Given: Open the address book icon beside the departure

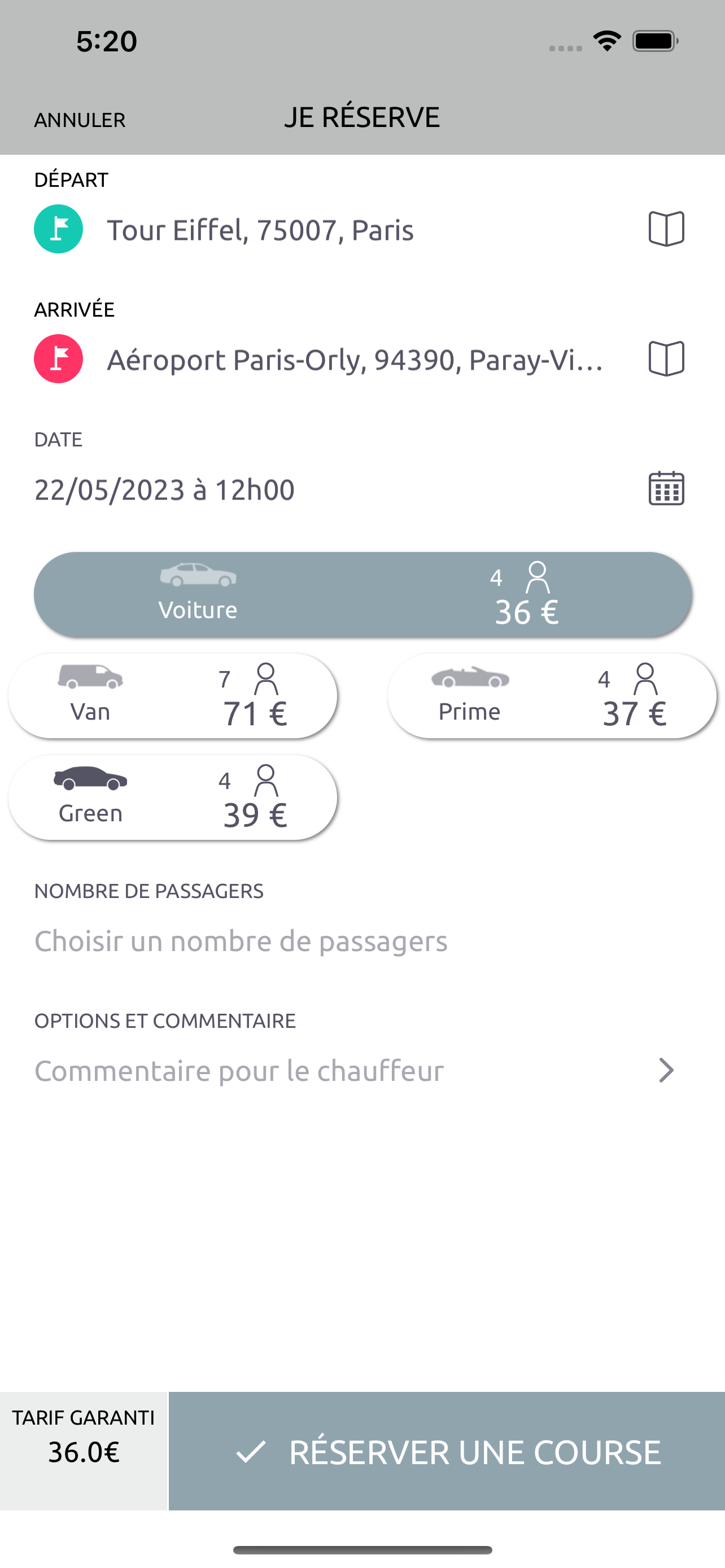Looking at the screenshot, I should [x=667, y=229].
